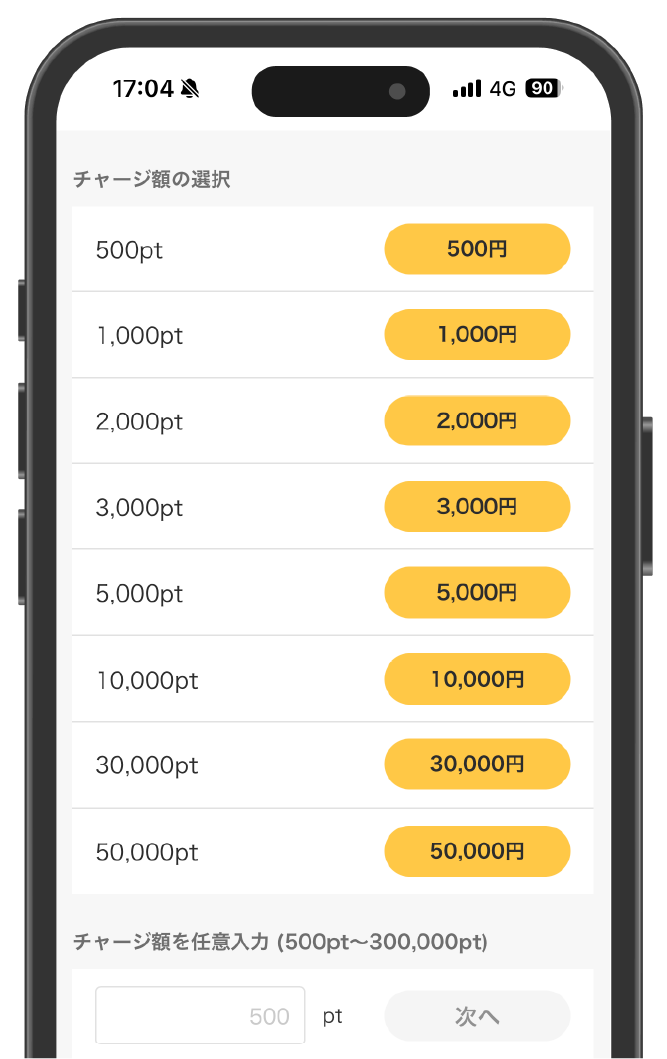The image size is (667, 1059).
Task: Tap the 2,000円 charge button
Action: click(477, 421)
